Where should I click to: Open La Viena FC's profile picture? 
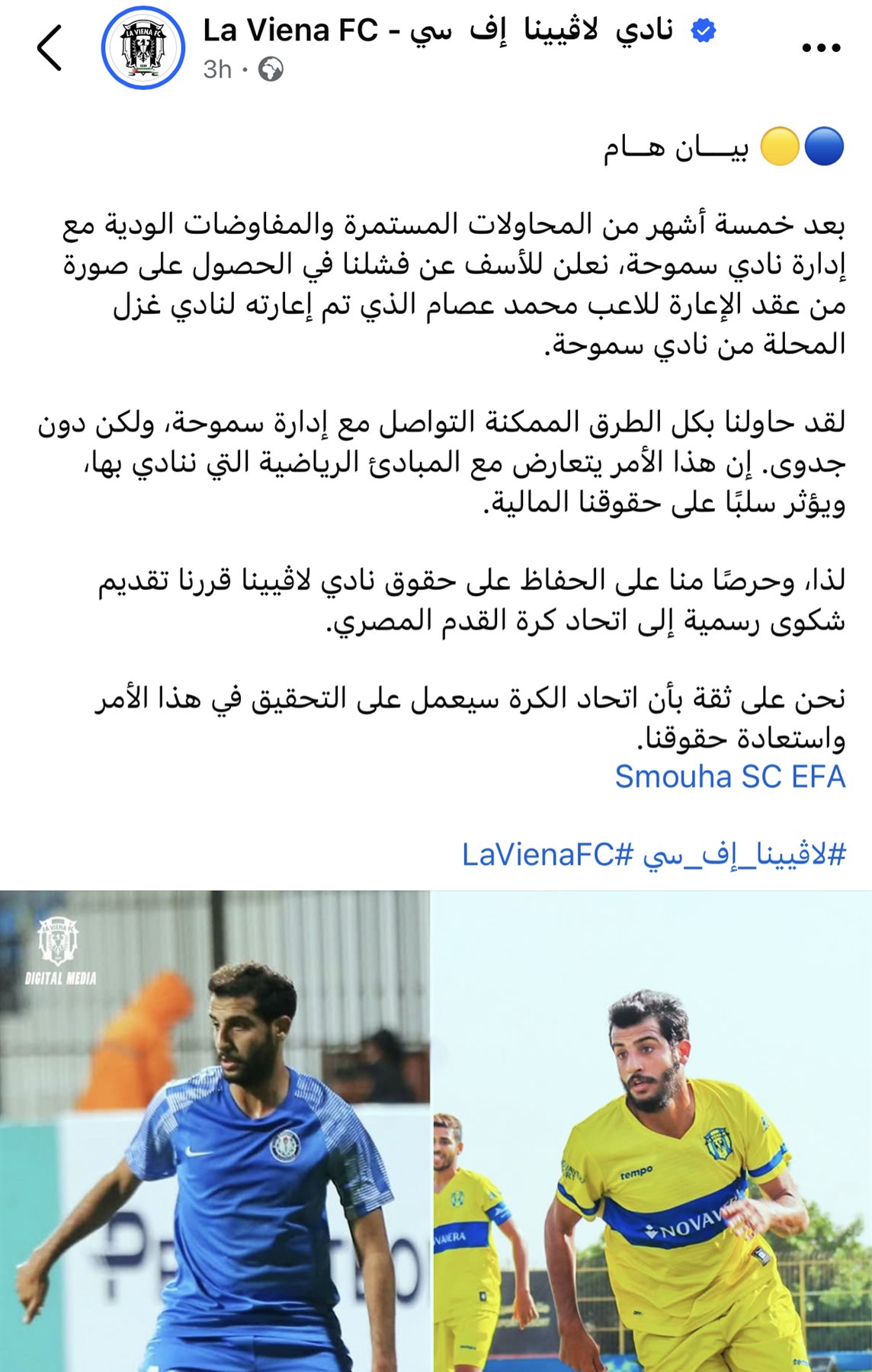click(x=143, y=47)
